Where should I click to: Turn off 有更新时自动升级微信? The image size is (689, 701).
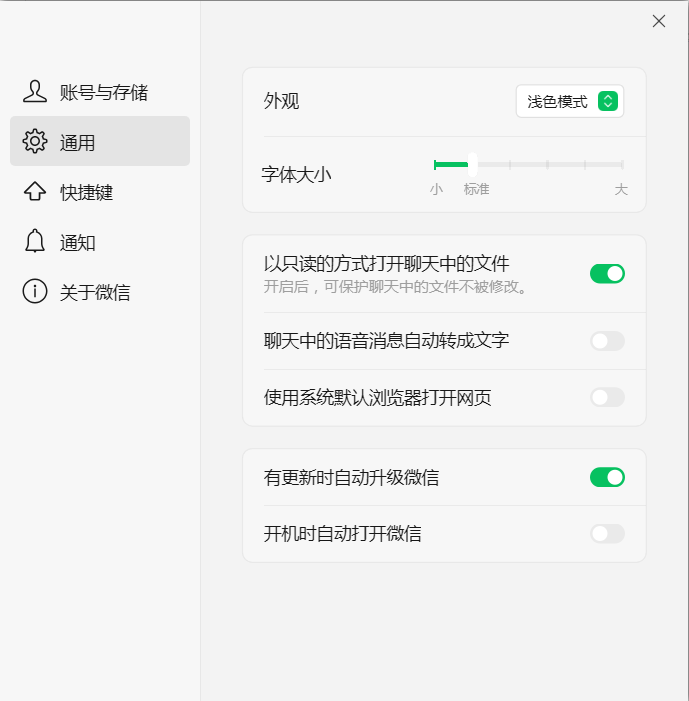[607, 477]
